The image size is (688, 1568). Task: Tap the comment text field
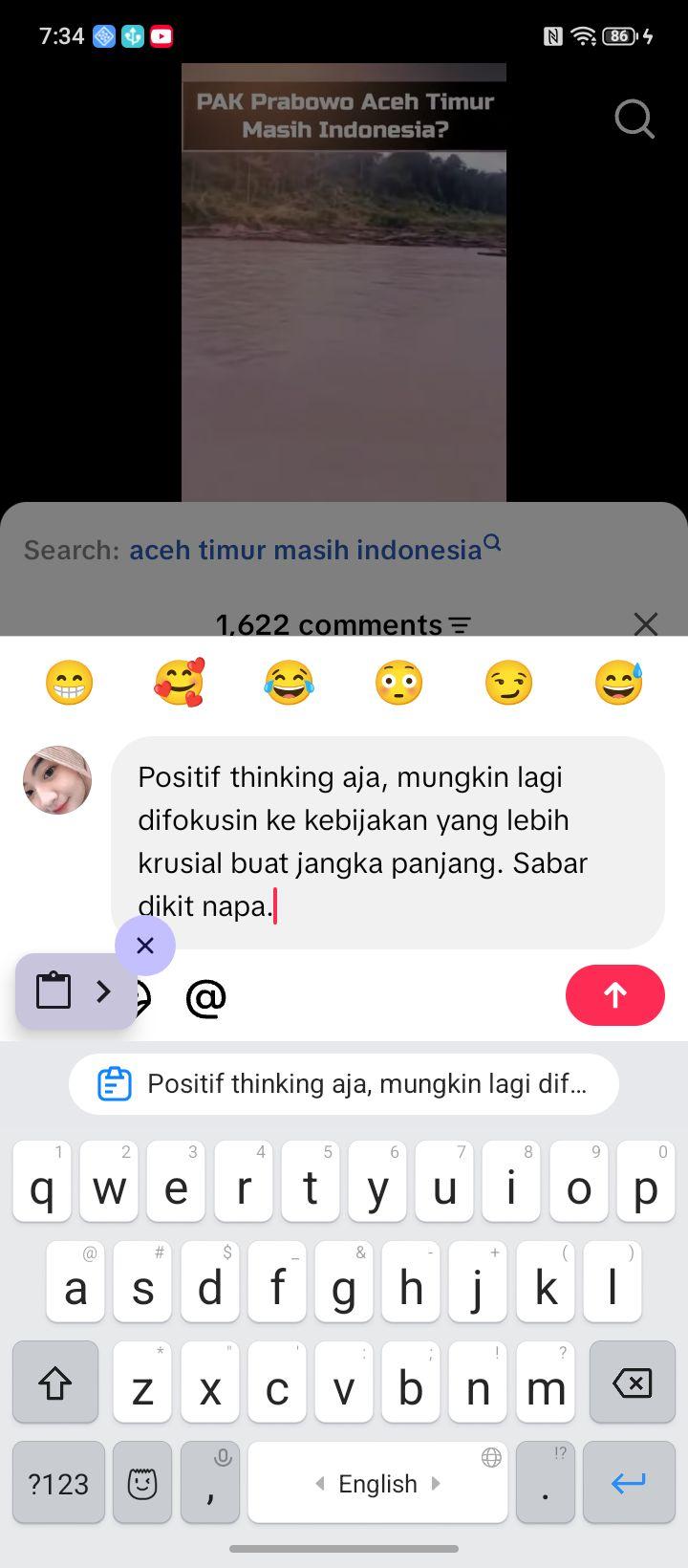click(x=388, y=842)
